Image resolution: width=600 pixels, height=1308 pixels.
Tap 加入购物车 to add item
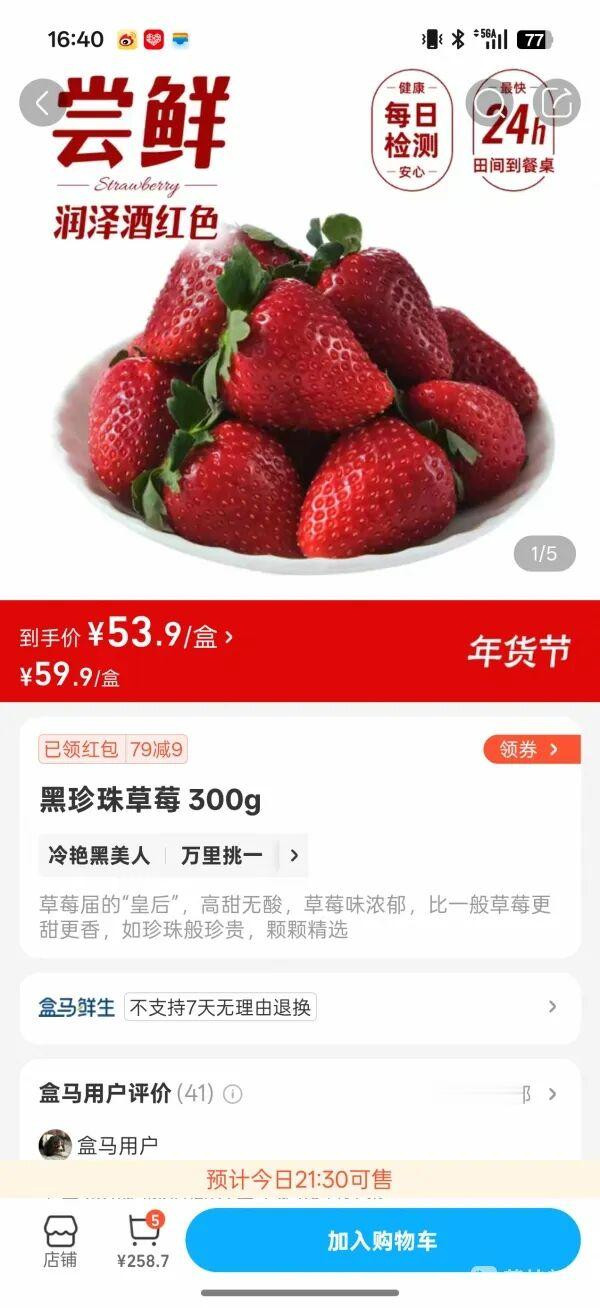[382, 1241]
